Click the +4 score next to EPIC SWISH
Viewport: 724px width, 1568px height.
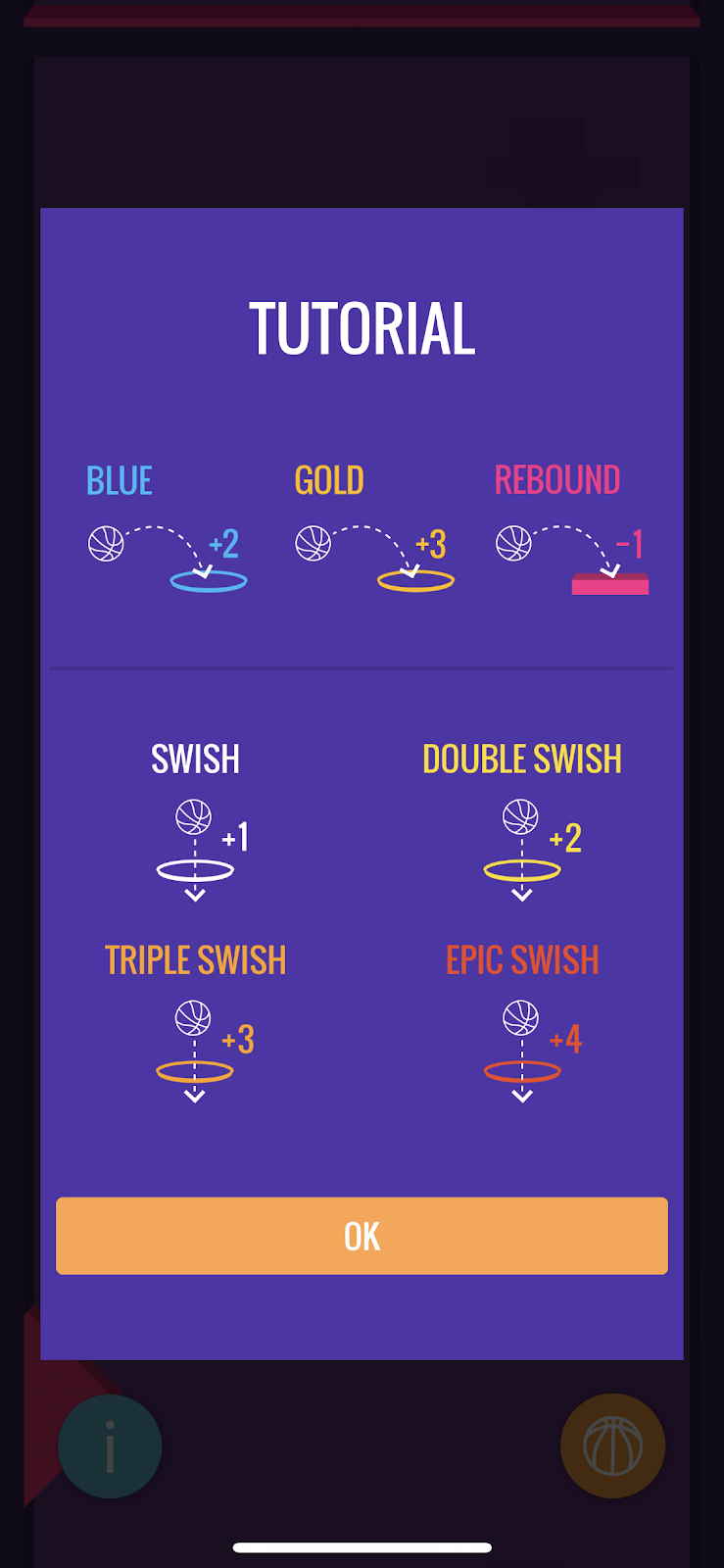pos(566,1039)
